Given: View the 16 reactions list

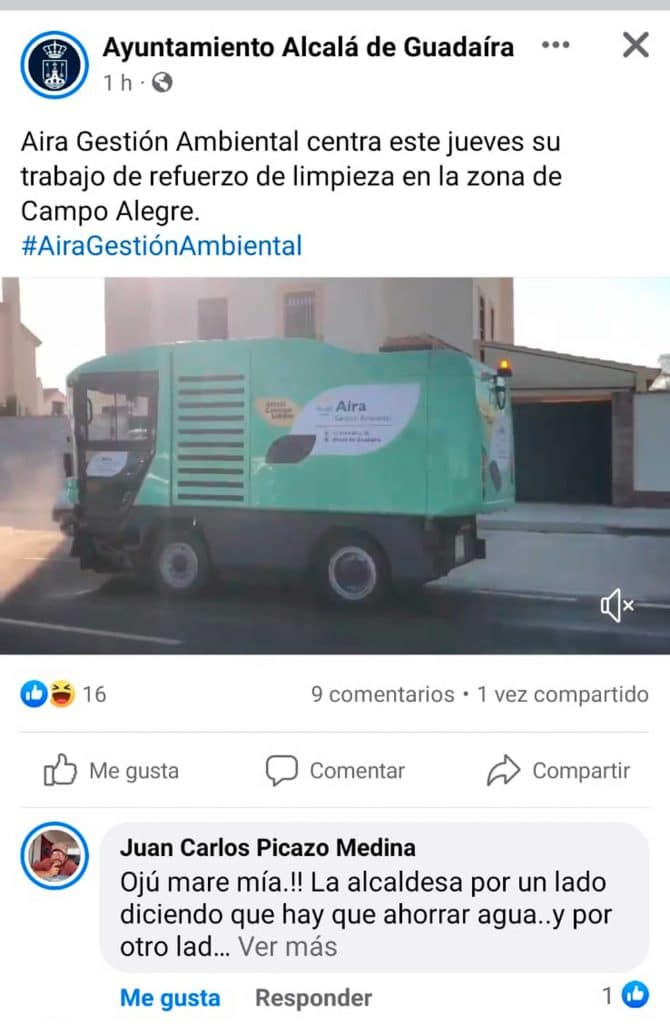Looking at the screenshot, I should coord(64,694).
